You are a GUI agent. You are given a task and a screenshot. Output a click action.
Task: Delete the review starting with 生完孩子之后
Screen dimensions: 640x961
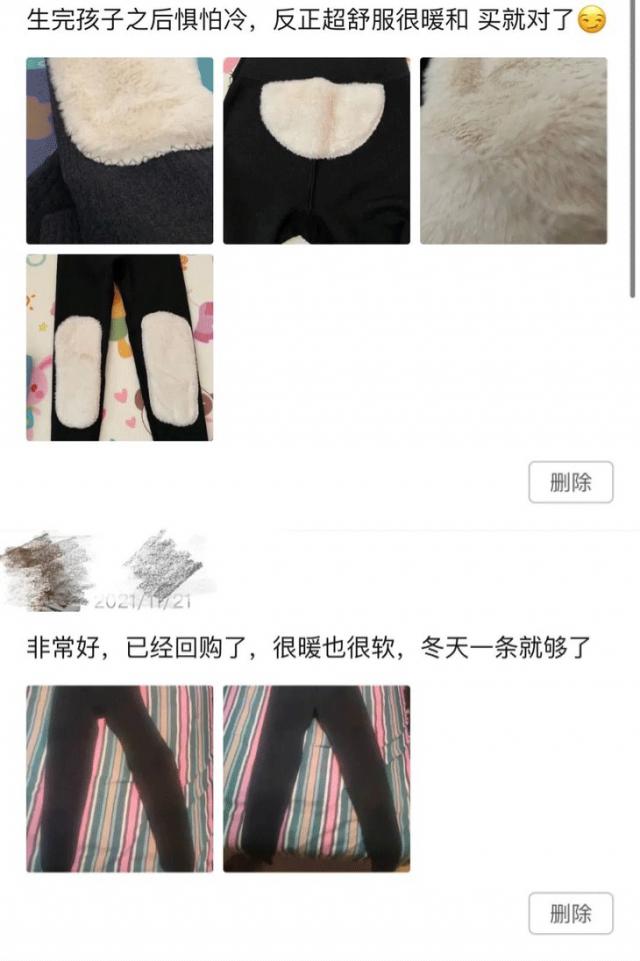570,482
